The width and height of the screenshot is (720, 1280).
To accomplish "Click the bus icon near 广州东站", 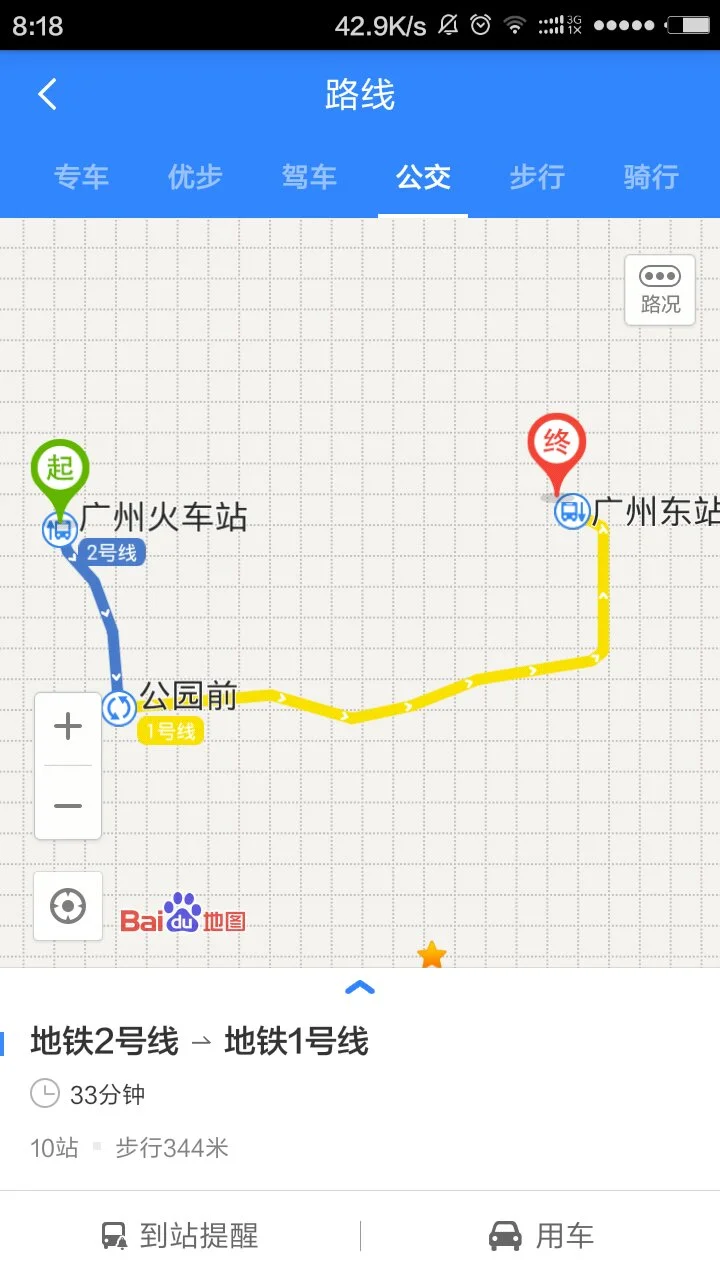I will coord(570,512).
